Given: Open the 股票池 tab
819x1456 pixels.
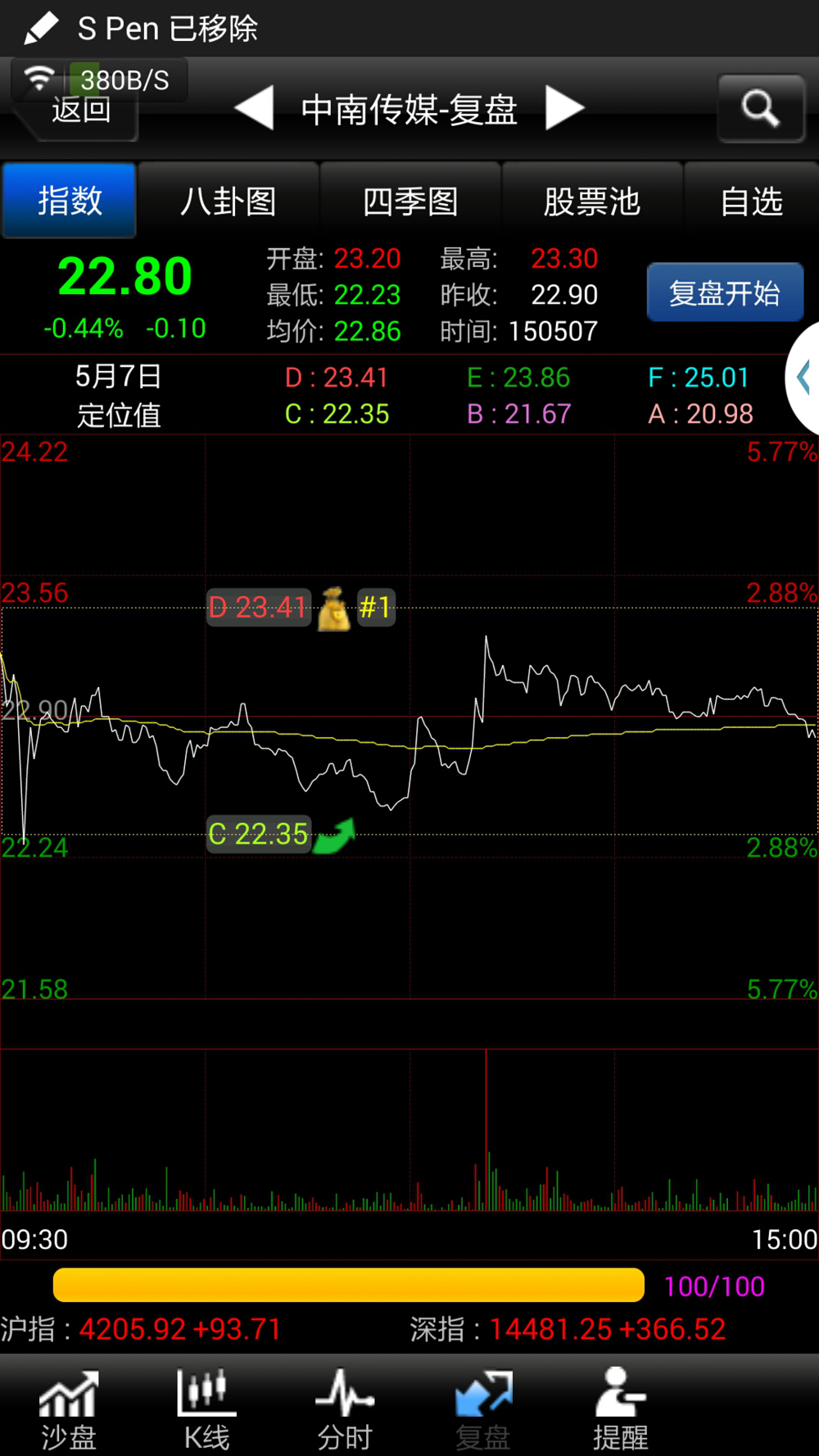Looking at the screenshot, I should click(592, 201).
